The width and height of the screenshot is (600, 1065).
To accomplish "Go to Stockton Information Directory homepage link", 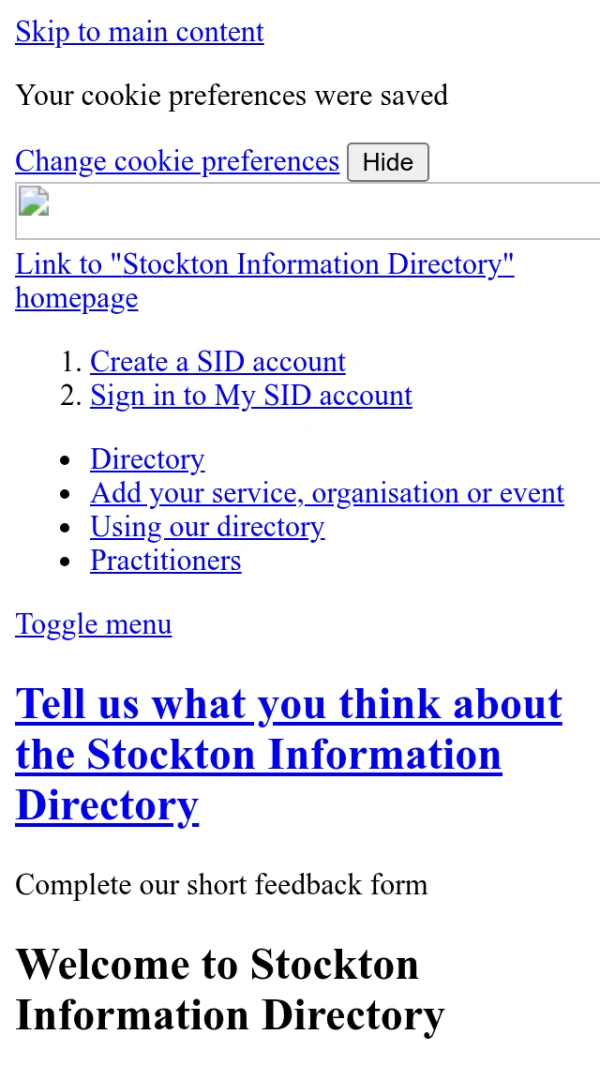I will point(264,265).
